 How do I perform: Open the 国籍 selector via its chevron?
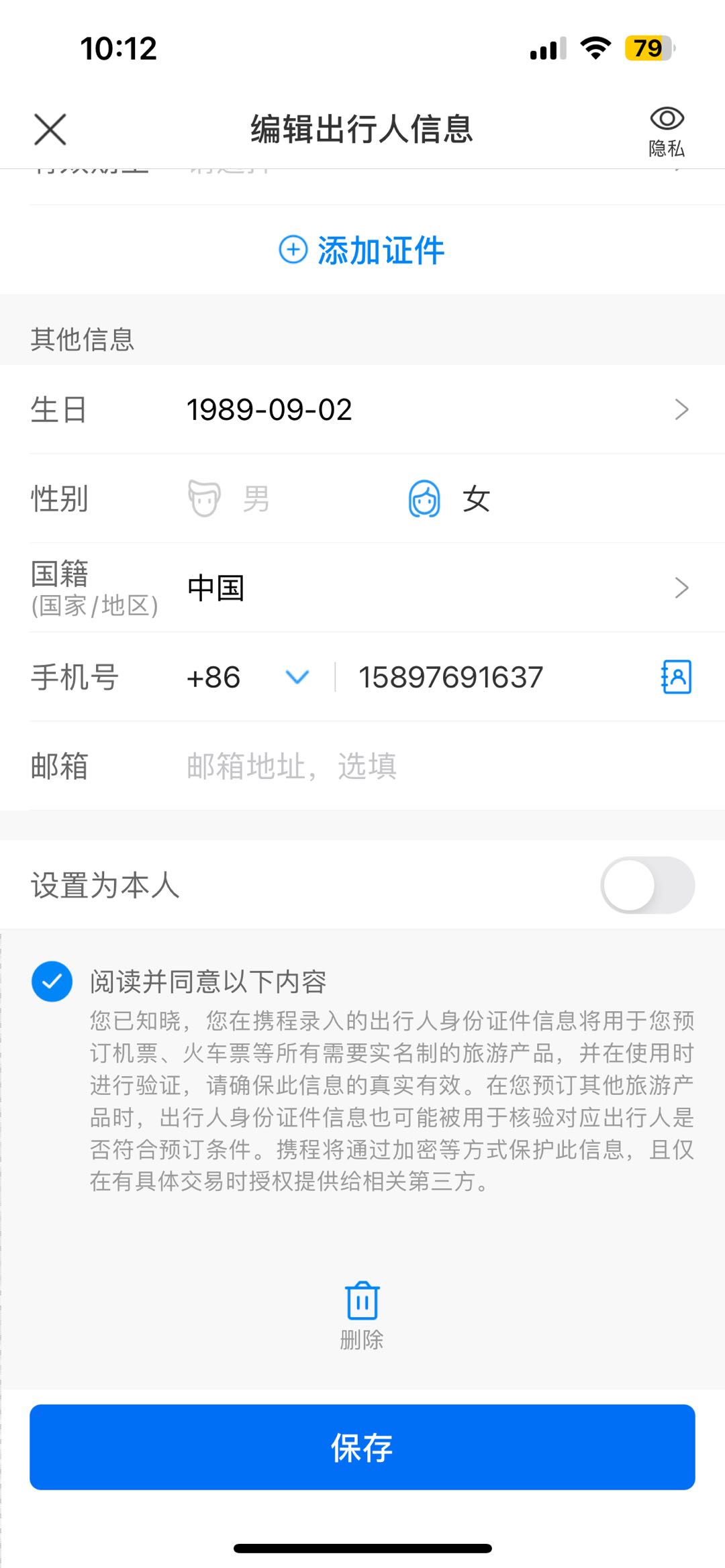[680, 587]
